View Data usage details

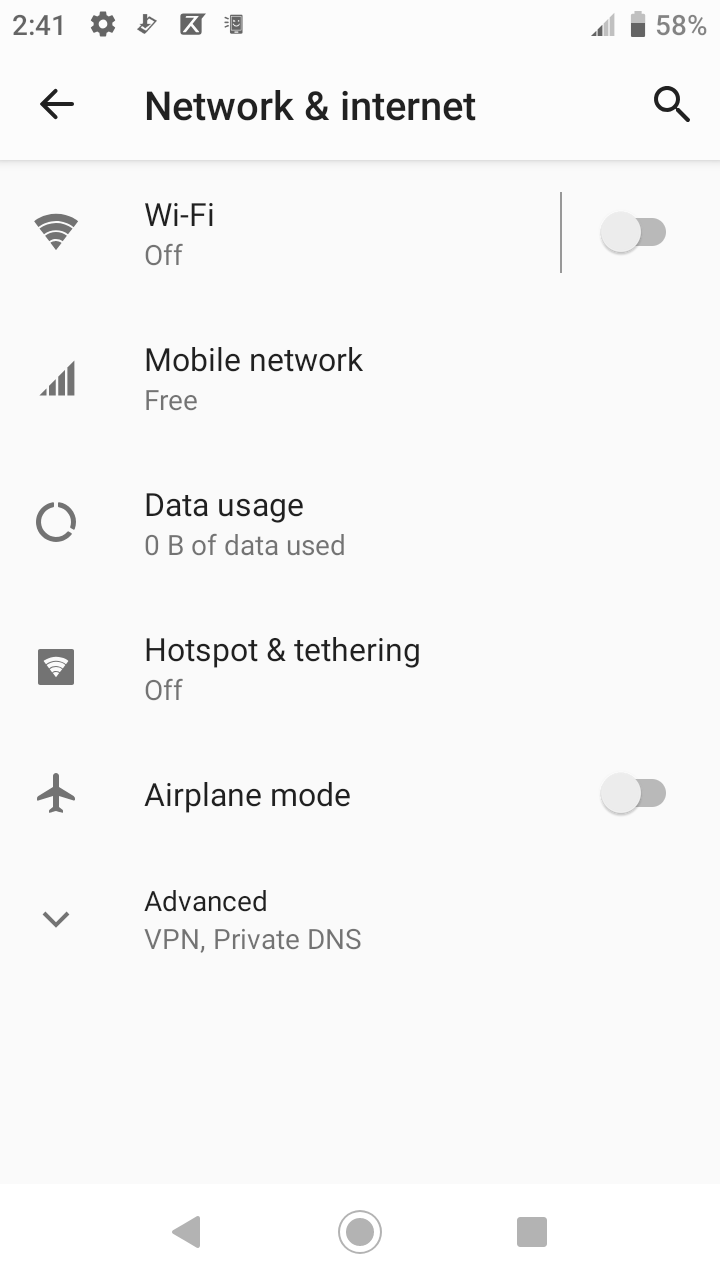pos(360,523)
